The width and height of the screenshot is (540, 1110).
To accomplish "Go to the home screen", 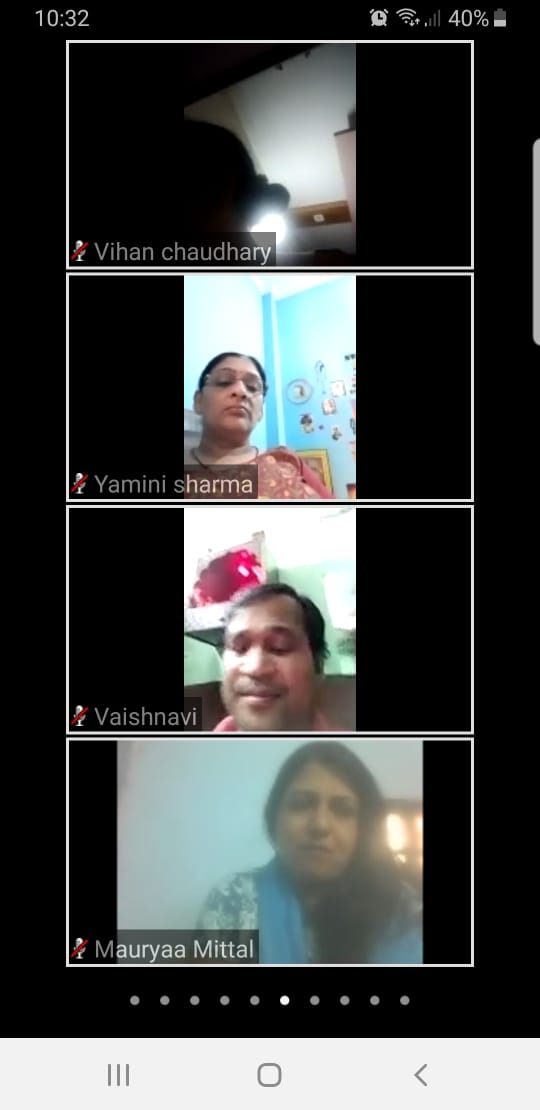I will (269, 1075).
